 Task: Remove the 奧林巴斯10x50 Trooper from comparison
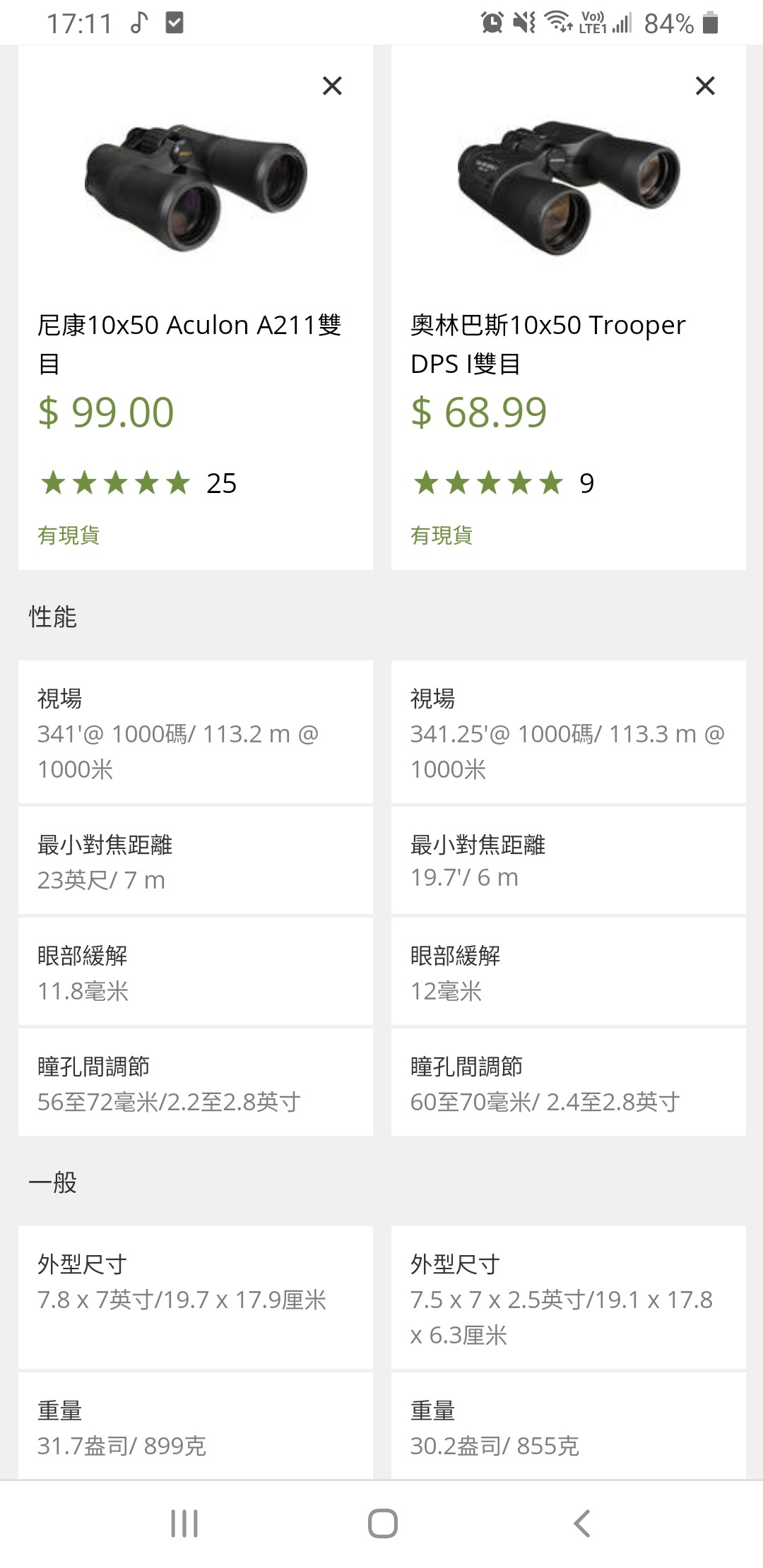point(705,85)
